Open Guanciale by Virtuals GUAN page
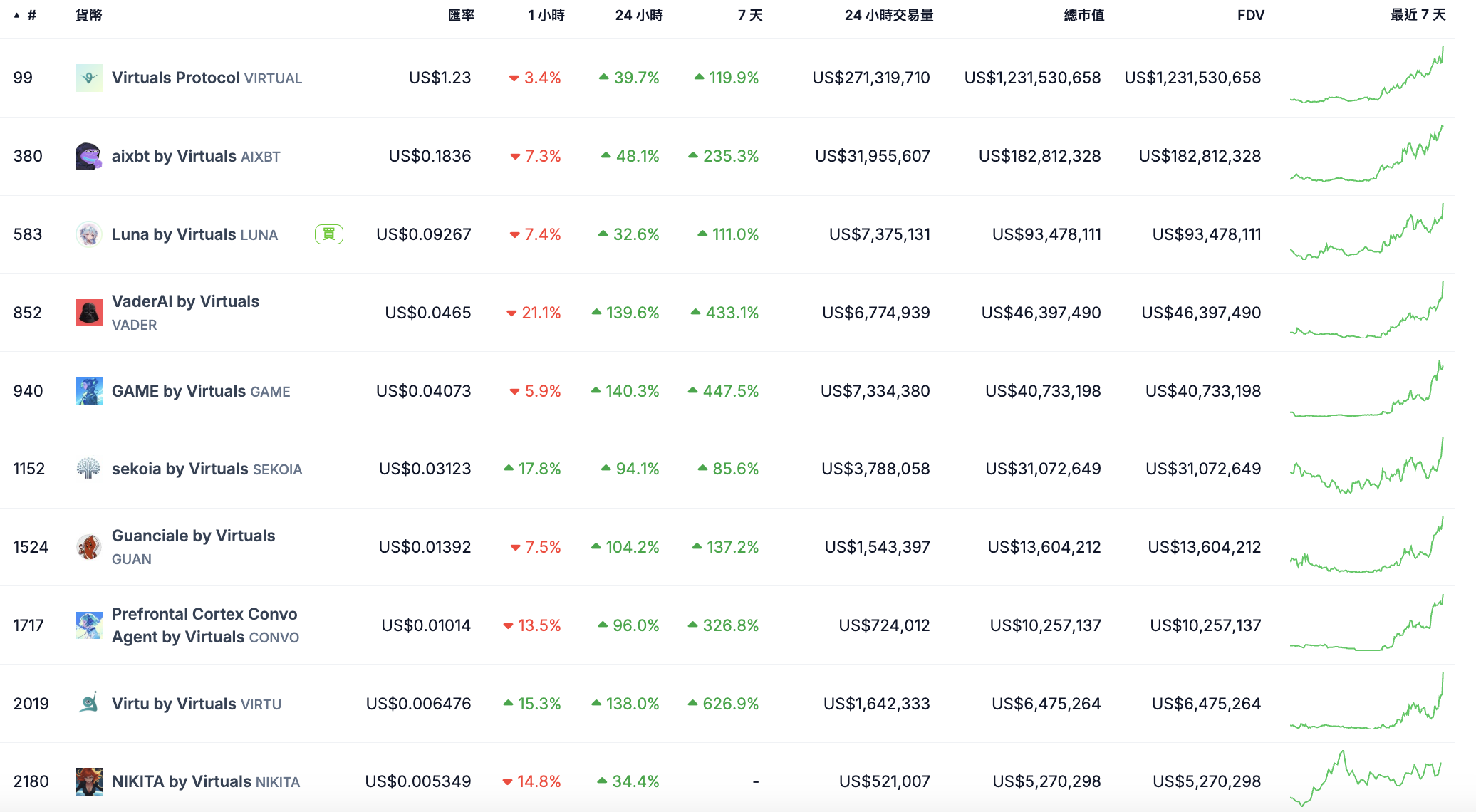 pyautogui.click(x=193, y=536)
